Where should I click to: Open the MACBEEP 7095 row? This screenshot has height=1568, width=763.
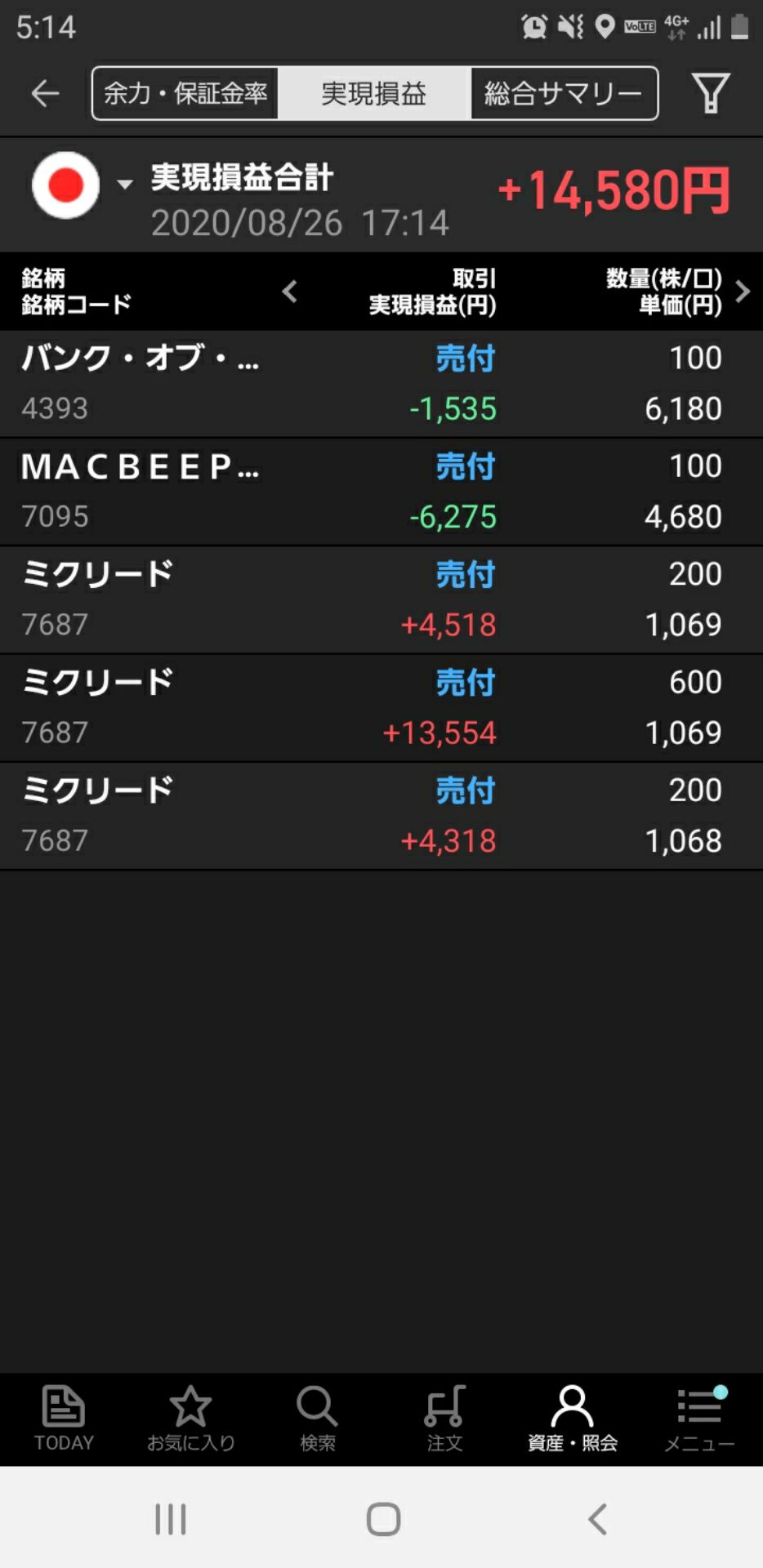click(381, 492)
